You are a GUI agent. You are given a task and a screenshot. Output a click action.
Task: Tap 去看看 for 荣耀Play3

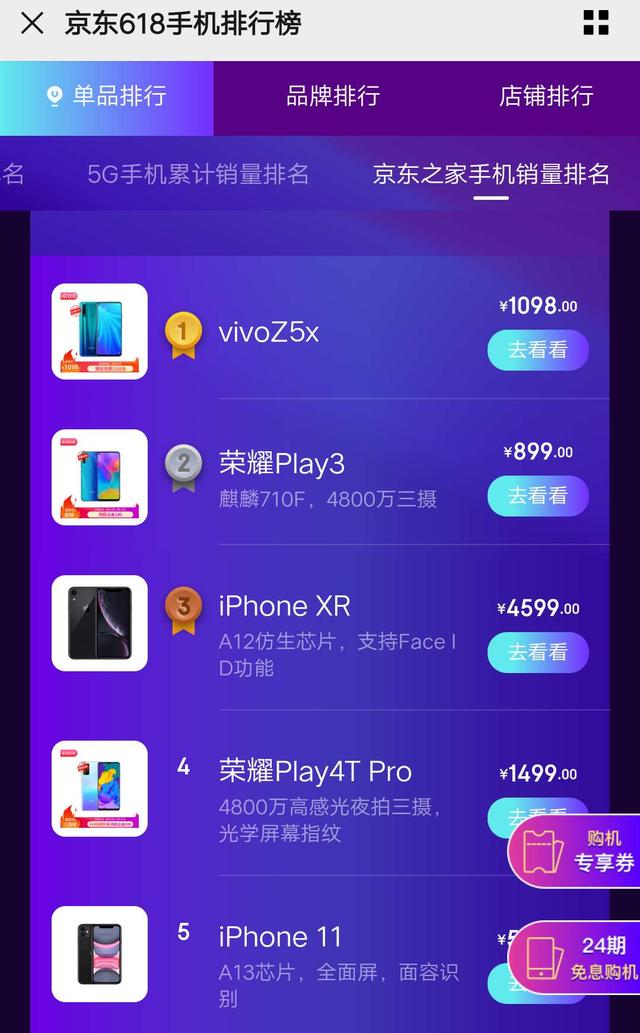click(538, 495)
